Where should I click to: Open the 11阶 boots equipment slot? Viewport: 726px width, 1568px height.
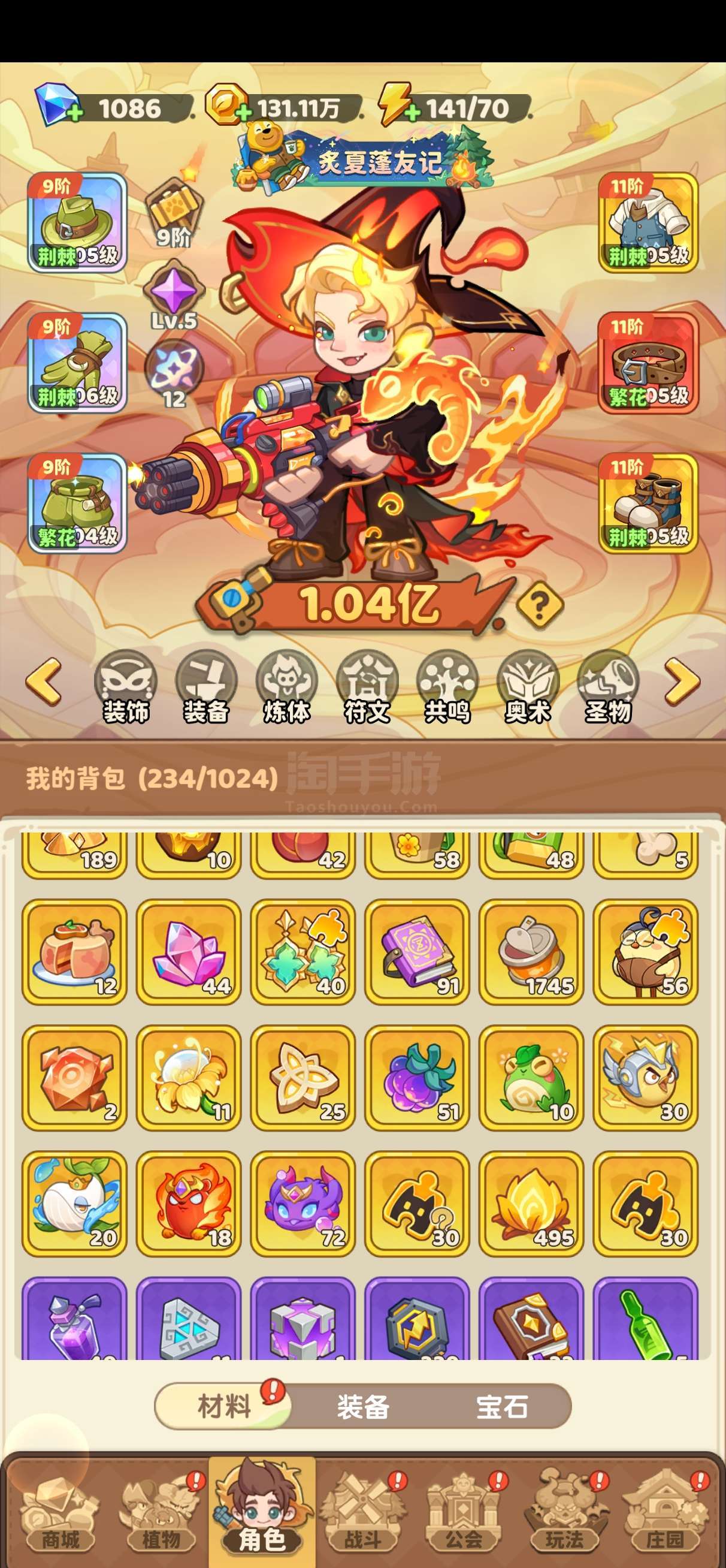pyautogui.click(x=648, y=503)
